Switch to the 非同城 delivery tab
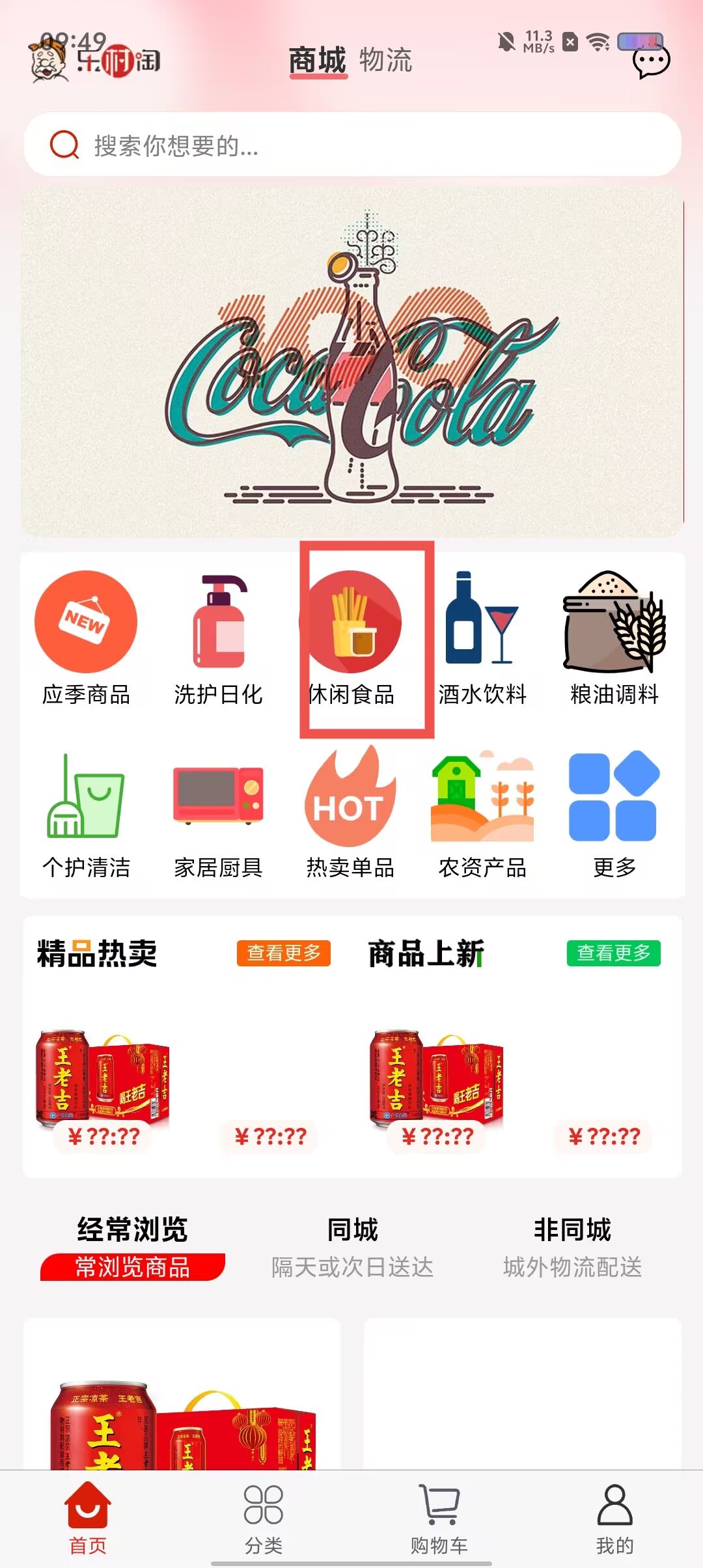 pyautogui.click(x=572, y=1246)
